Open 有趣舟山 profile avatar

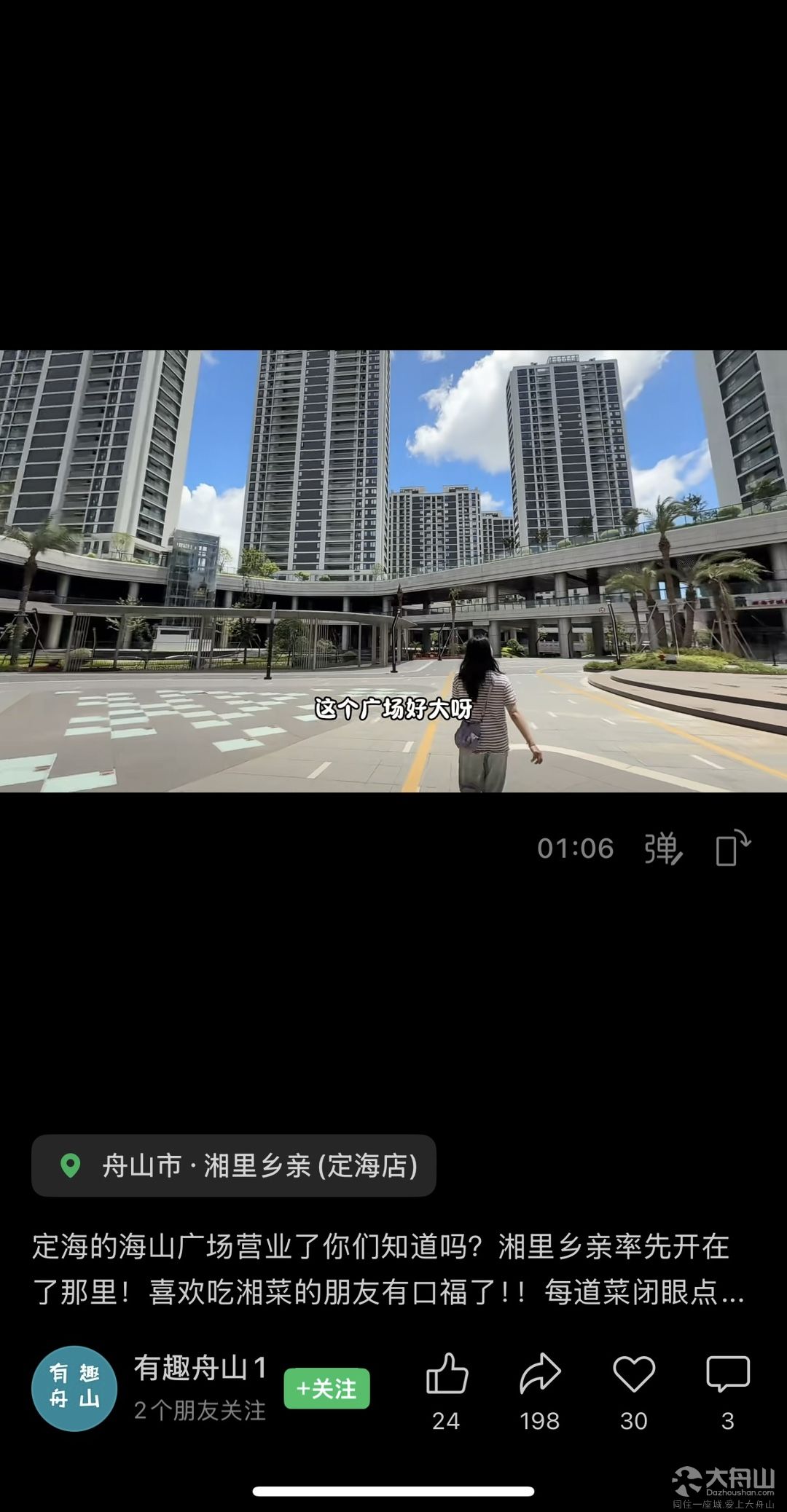pyautogui.click(x=74, y=1388)
